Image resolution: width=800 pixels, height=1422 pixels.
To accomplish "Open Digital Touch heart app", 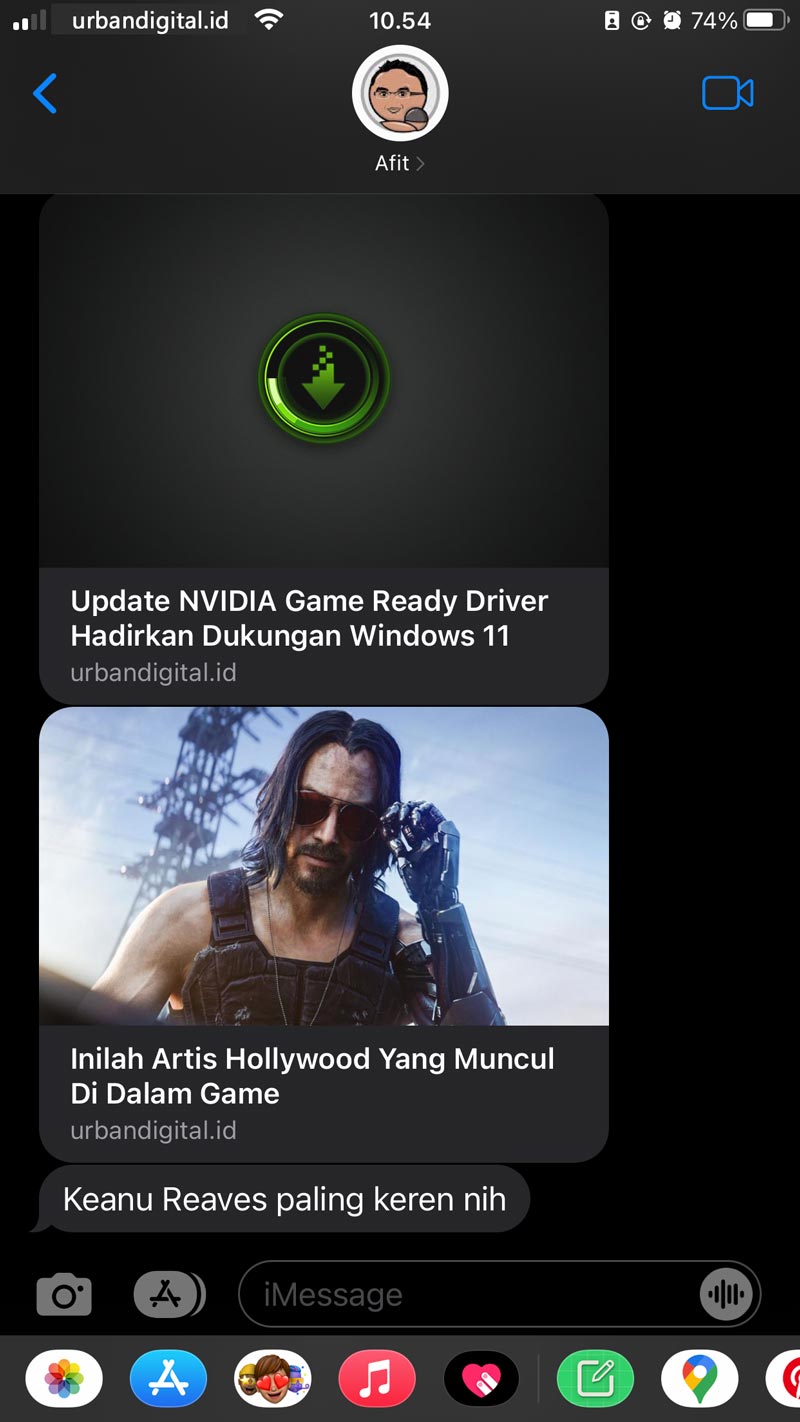I will tap(481, 1380).
